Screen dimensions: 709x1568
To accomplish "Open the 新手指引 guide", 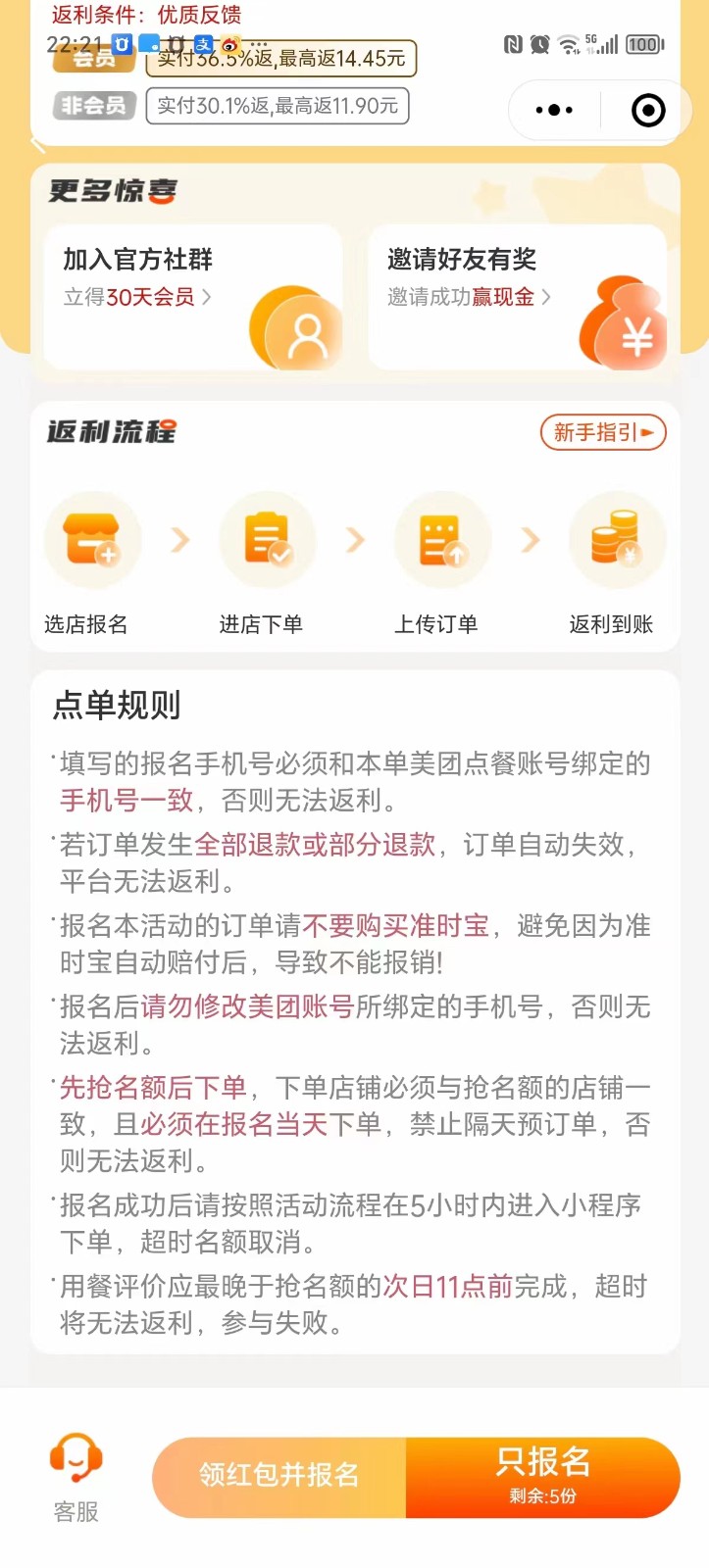I will (x=602, y=432).
